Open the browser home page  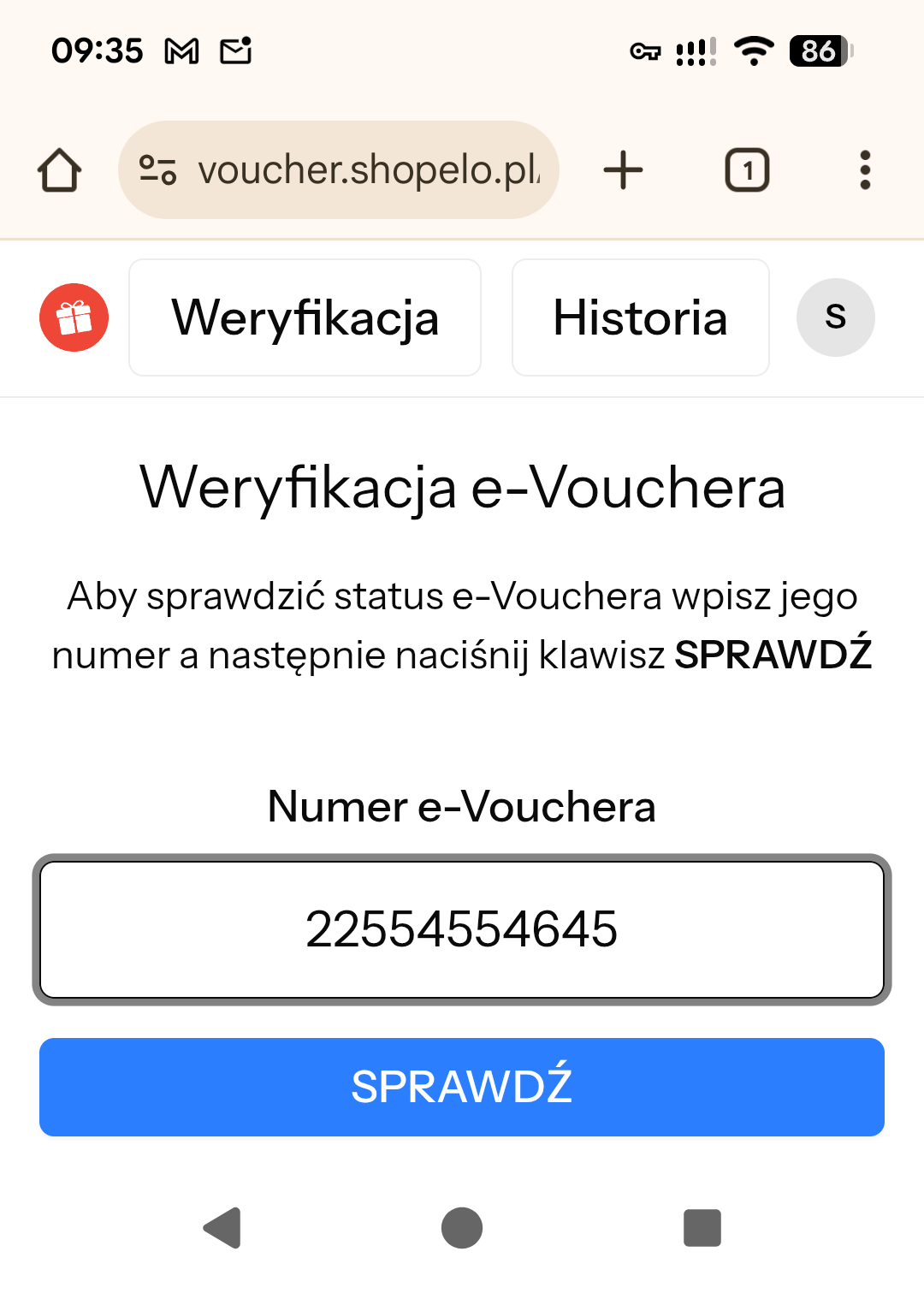tap(59, 169)
